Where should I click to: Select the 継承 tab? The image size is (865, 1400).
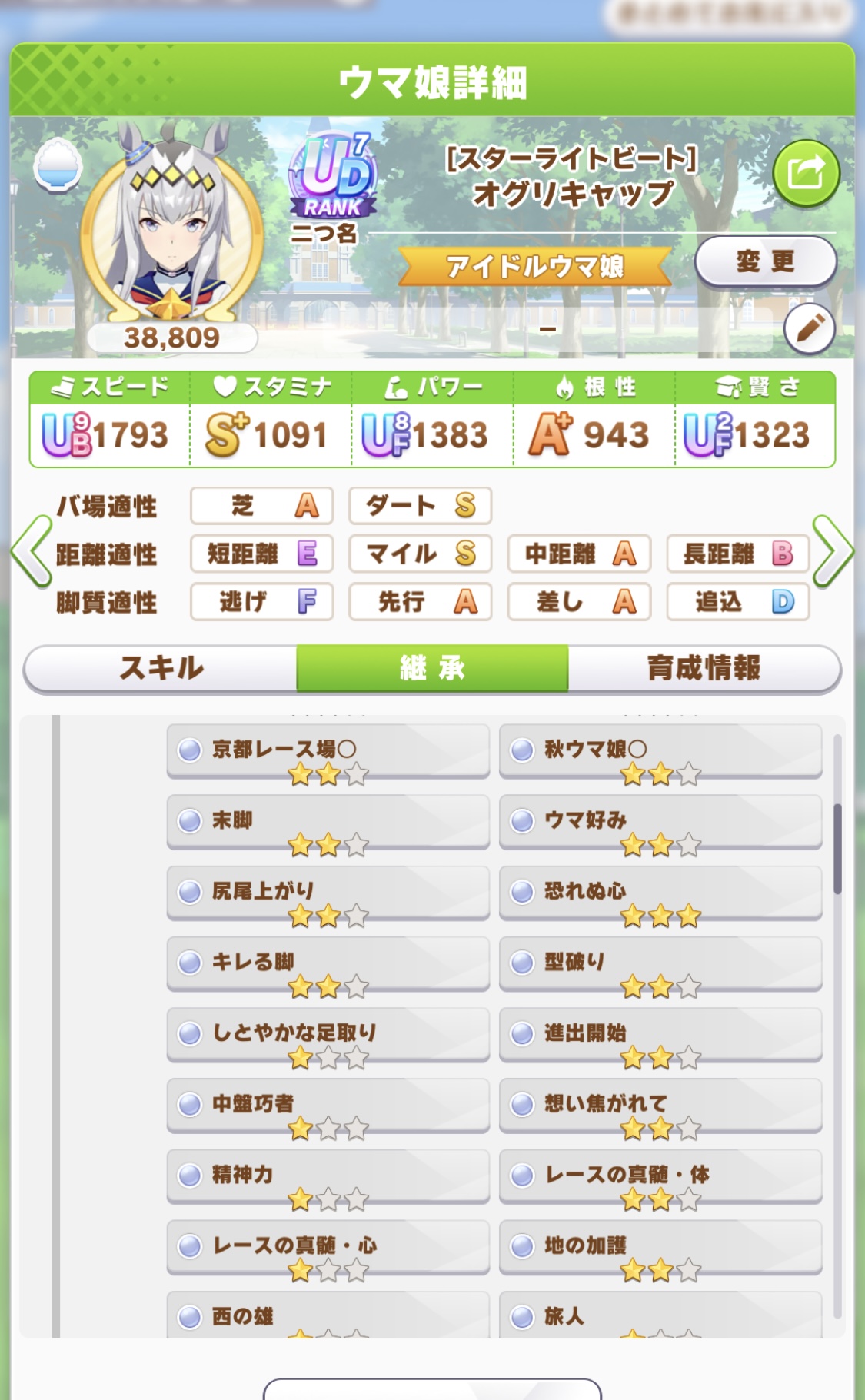tap(432, 668)
